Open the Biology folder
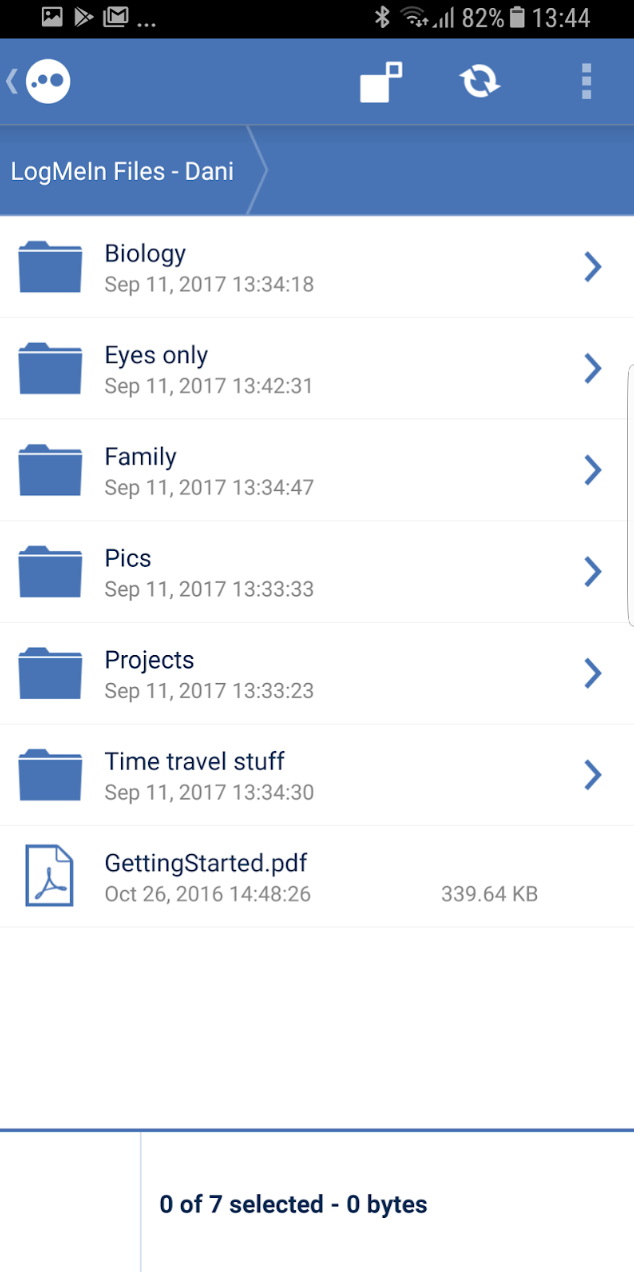Screen dimensions: 634x1272 point(300,267)
